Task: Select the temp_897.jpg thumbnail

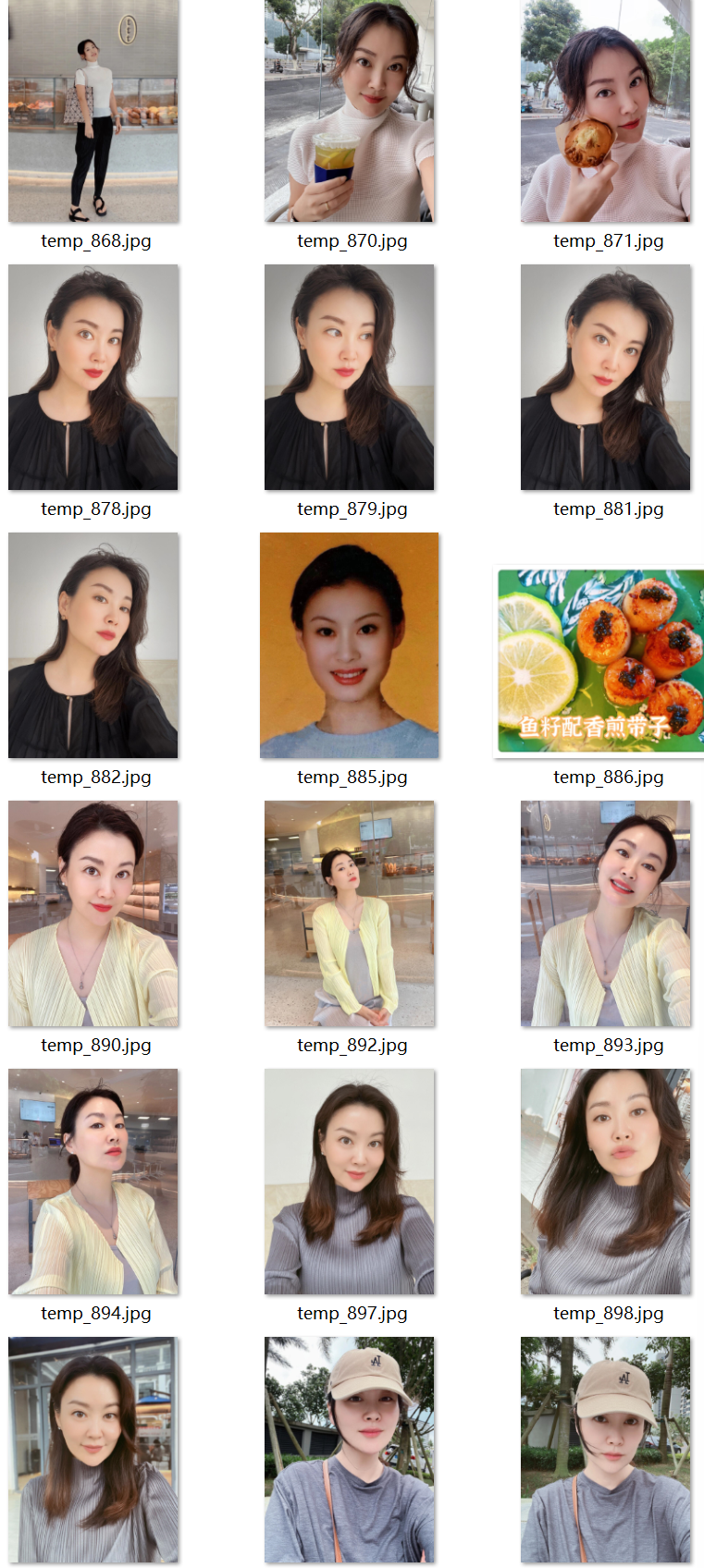Action: (350, 1182)
